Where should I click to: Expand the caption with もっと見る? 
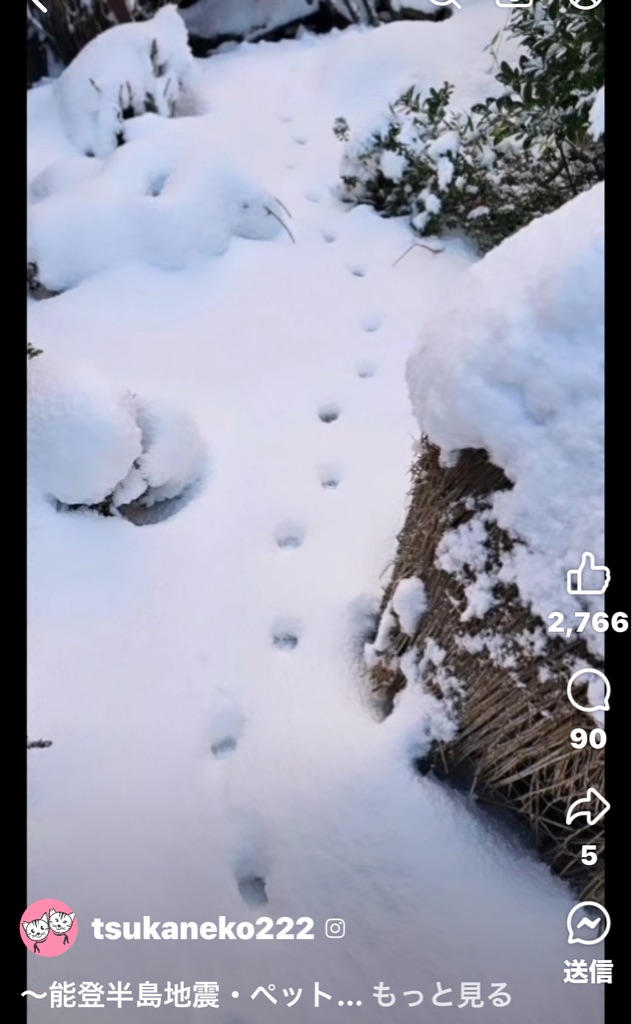coord(441,995)
